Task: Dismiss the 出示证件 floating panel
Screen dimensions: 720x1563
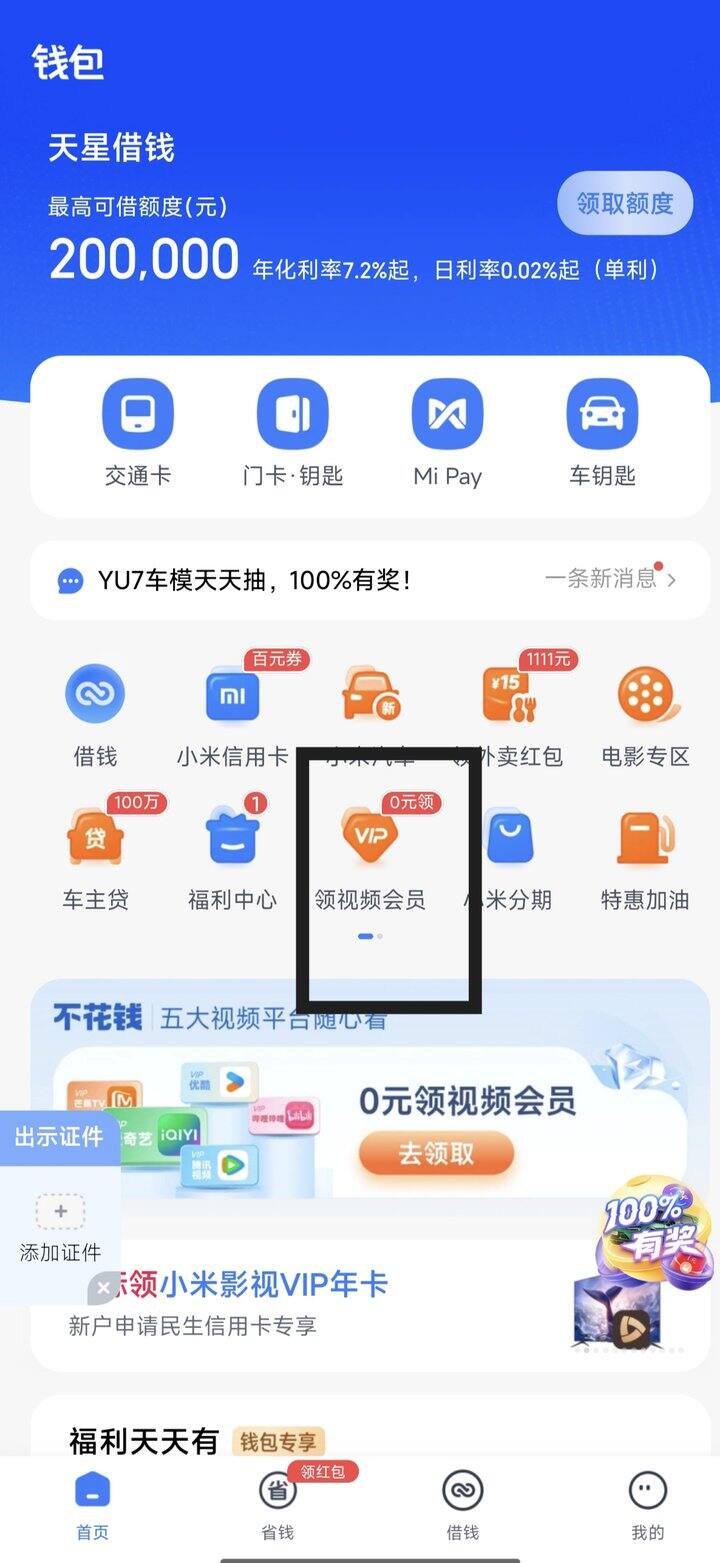Action: pos(103,1288)
